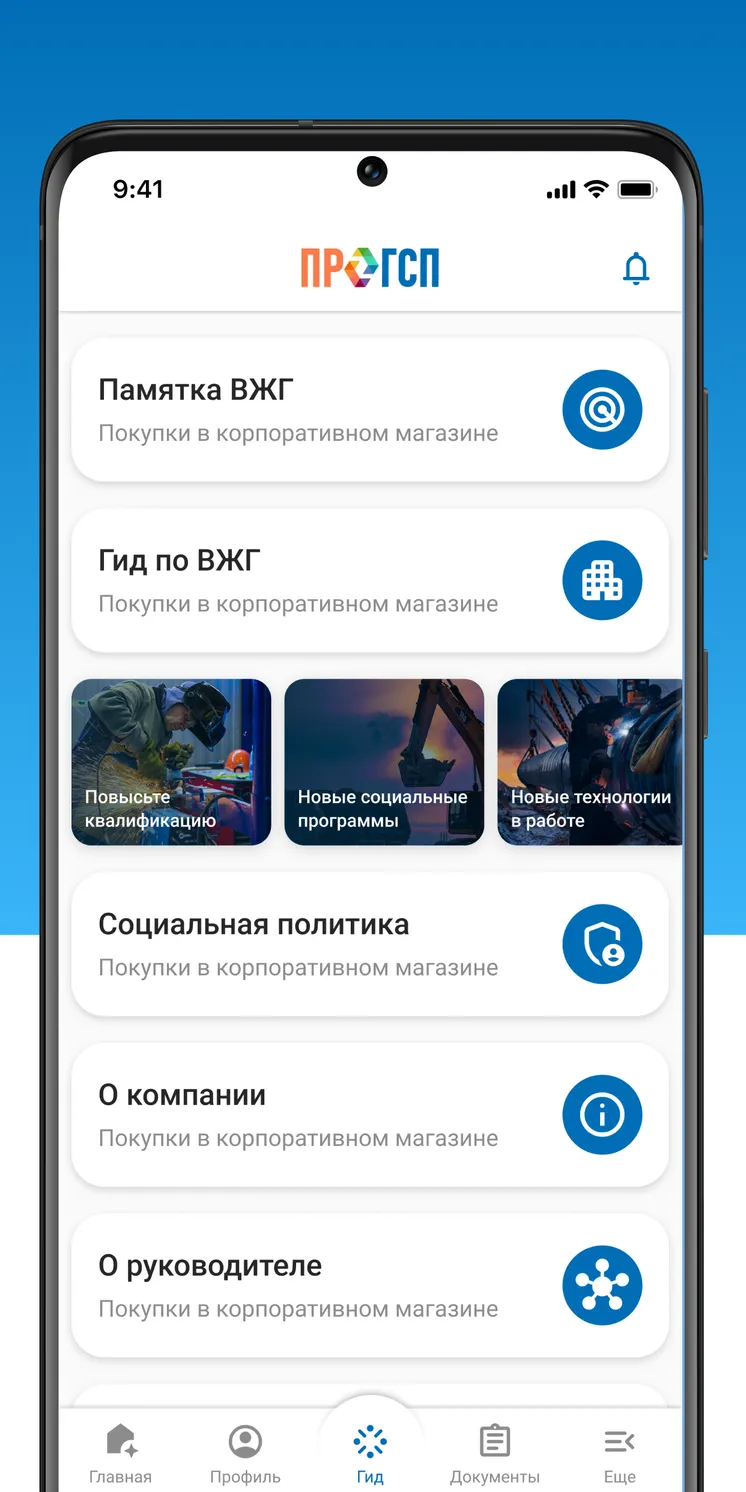The width and height of the screenshot is (746, 1492).
Task: Select the Гид tab
Action: (x=370, y=1453)
